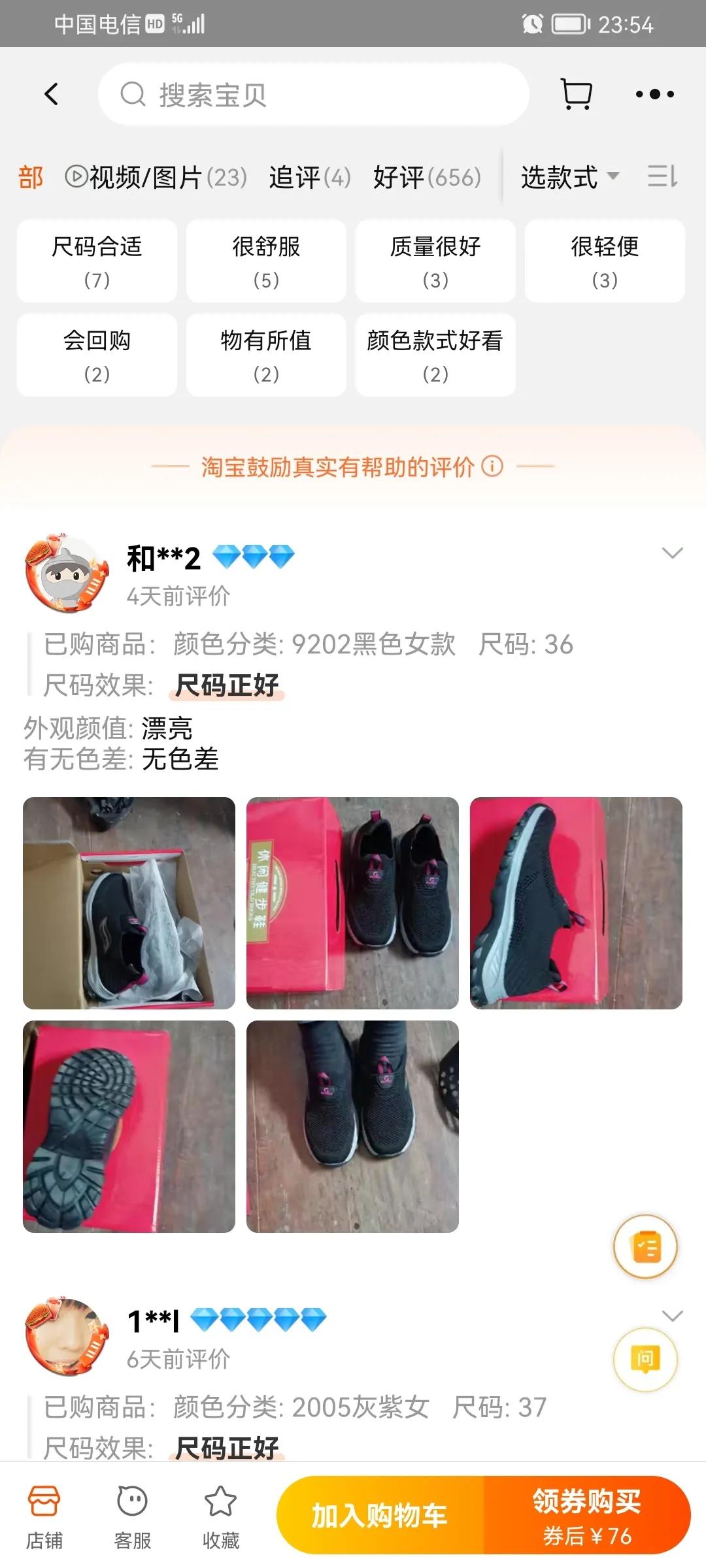The height and width of the screenshot is (1568, 706).
Task: Open the 视频/图片(23) tab
Action: coord(155,176)
